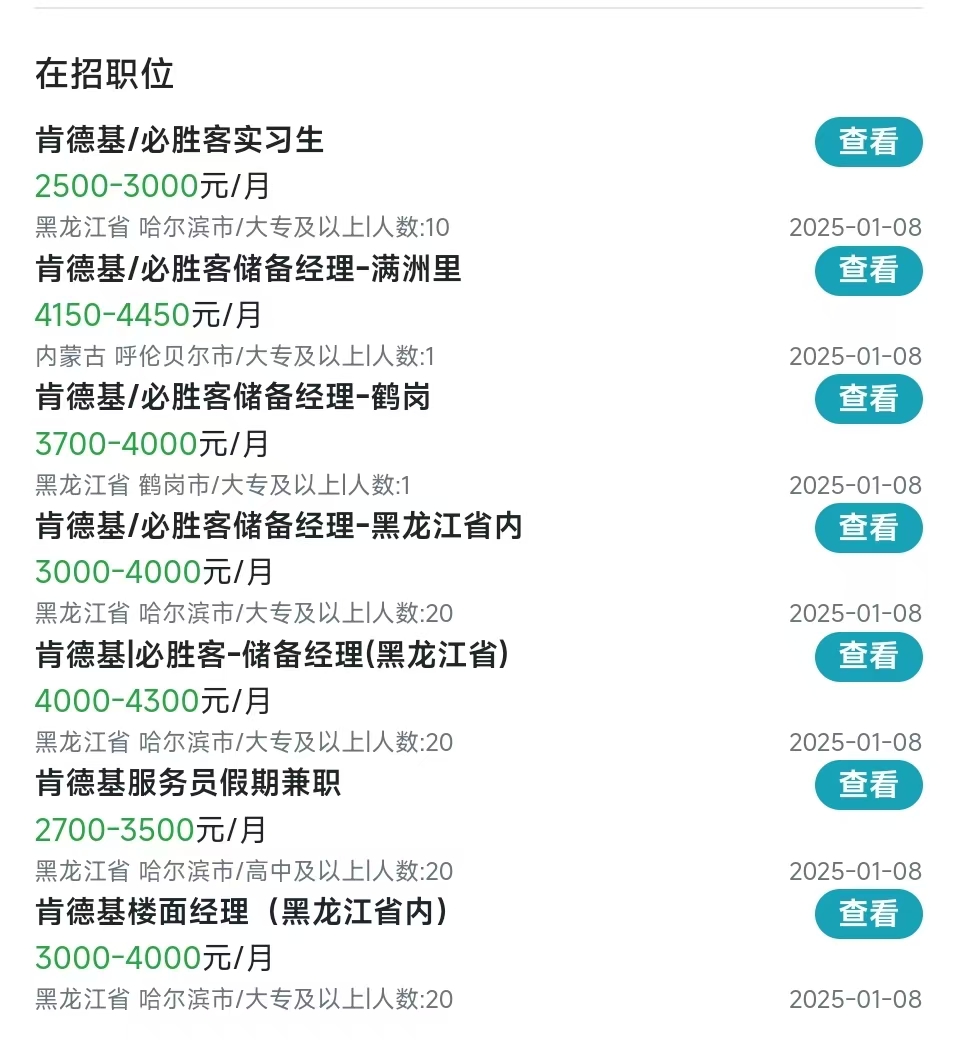Open 查看 for 肯德基楼面经理（黑龙江省内）
The image size is (958, 1042).
[x=868, y=914]
